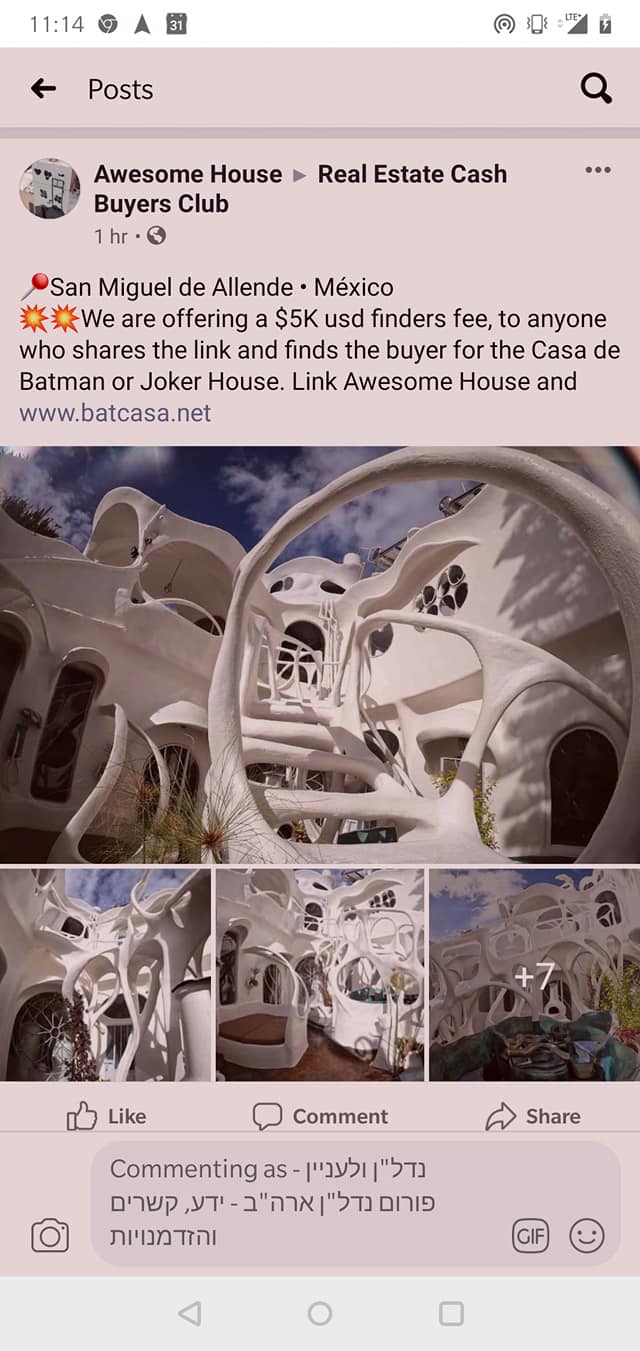Tap the system home button
Viewport: 640px width, 1351px height.
coord(320,1313)
